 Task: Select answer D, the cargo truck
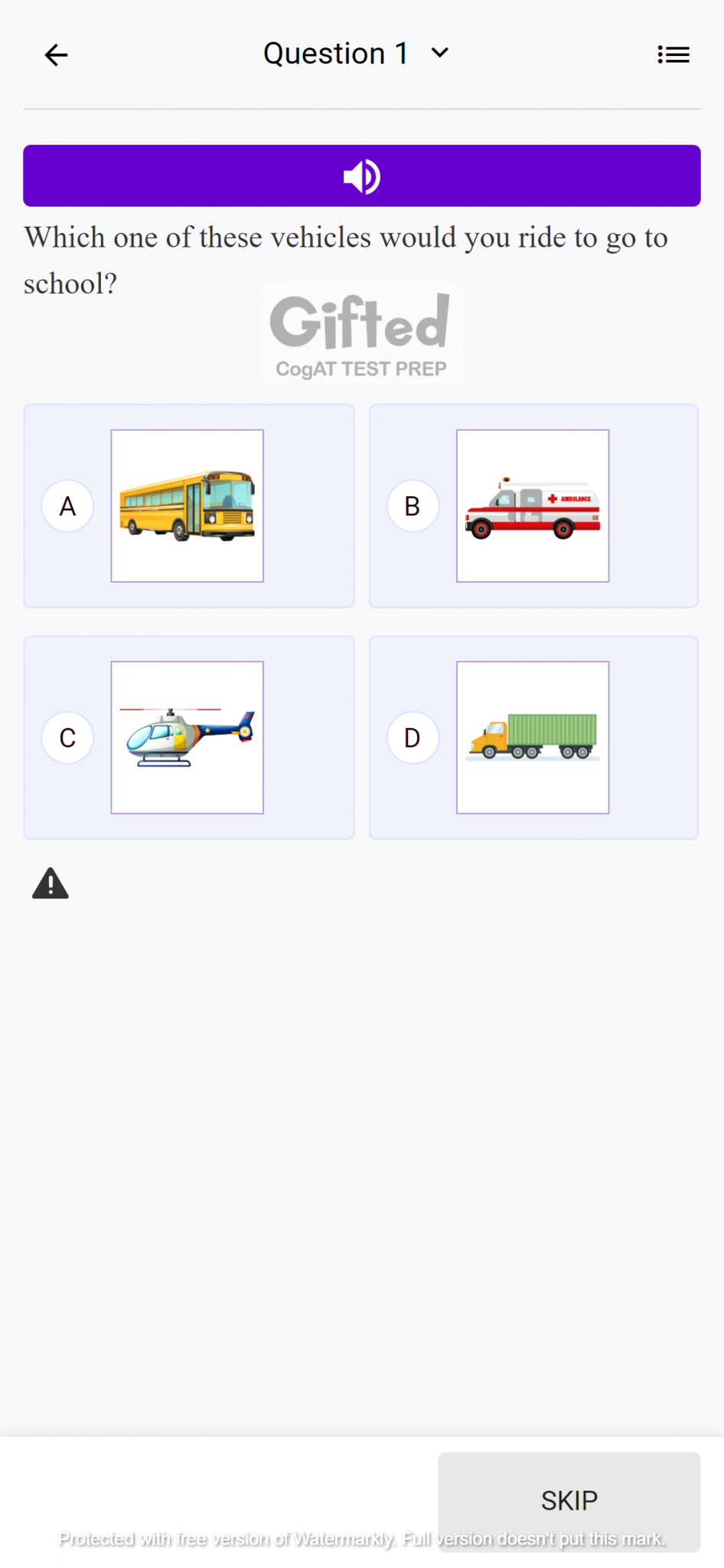(534, 738)
